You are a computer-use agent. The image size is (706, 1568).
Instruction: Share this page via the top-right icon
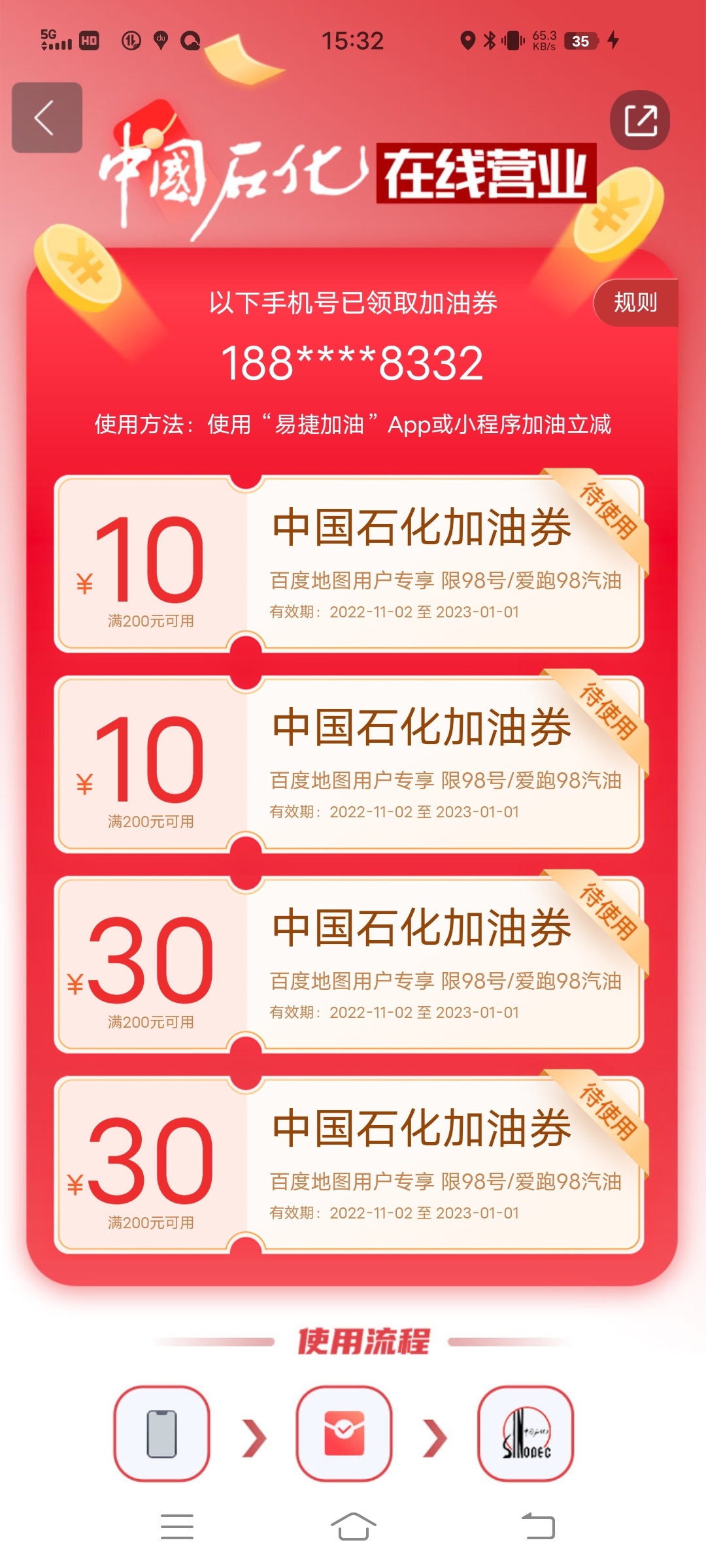click(x=639, y=120)
